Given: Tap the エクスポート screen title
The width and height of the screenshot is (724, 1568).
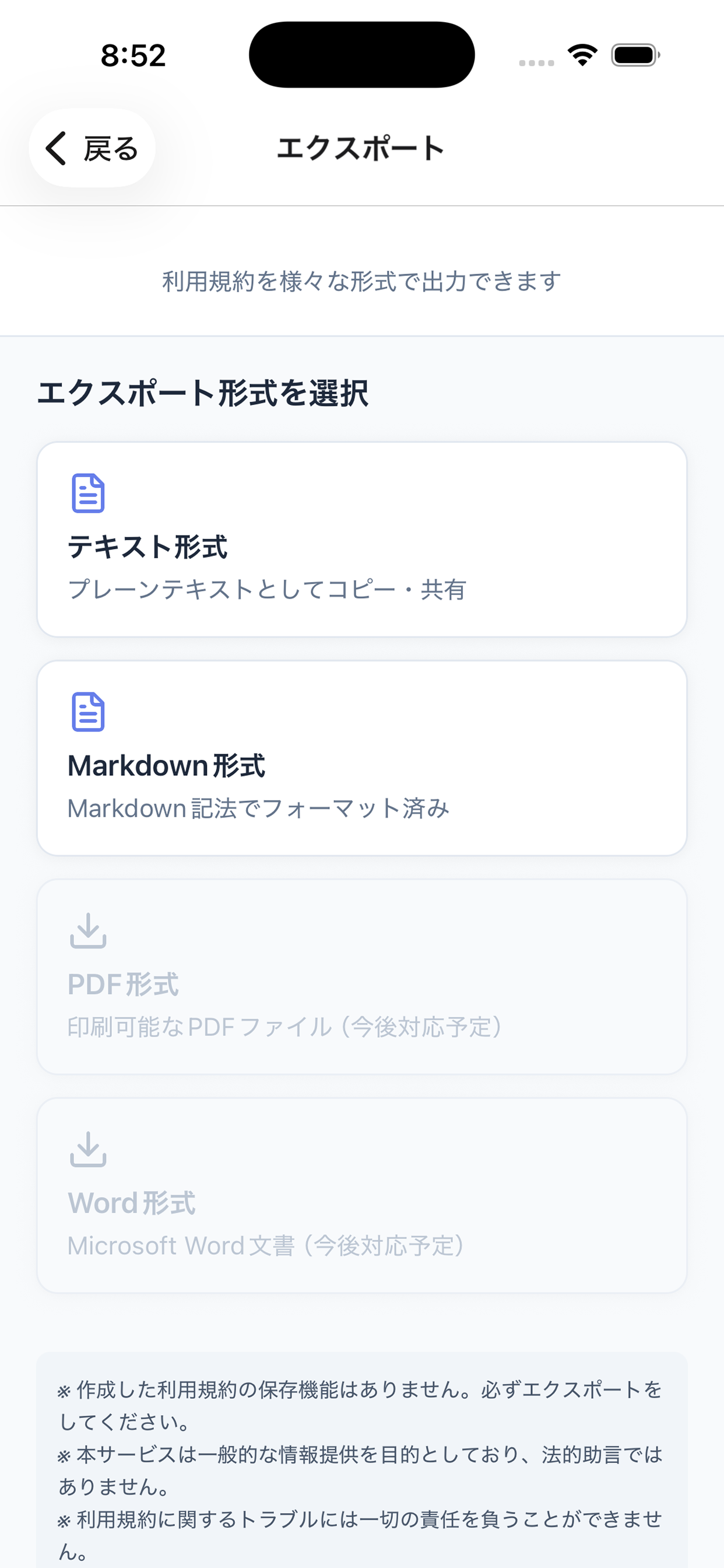Looking at the screenshot, I should coord(361,148).
